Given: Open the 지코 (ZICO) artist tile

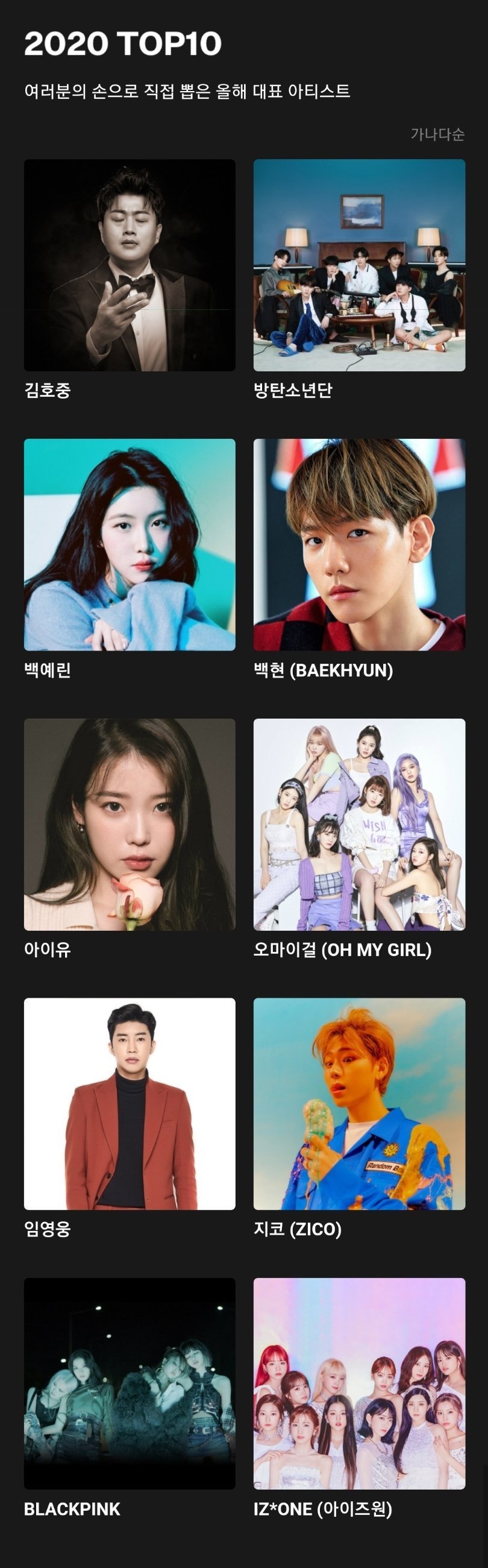Looking at the screenshot, I should pos(359,1104).
